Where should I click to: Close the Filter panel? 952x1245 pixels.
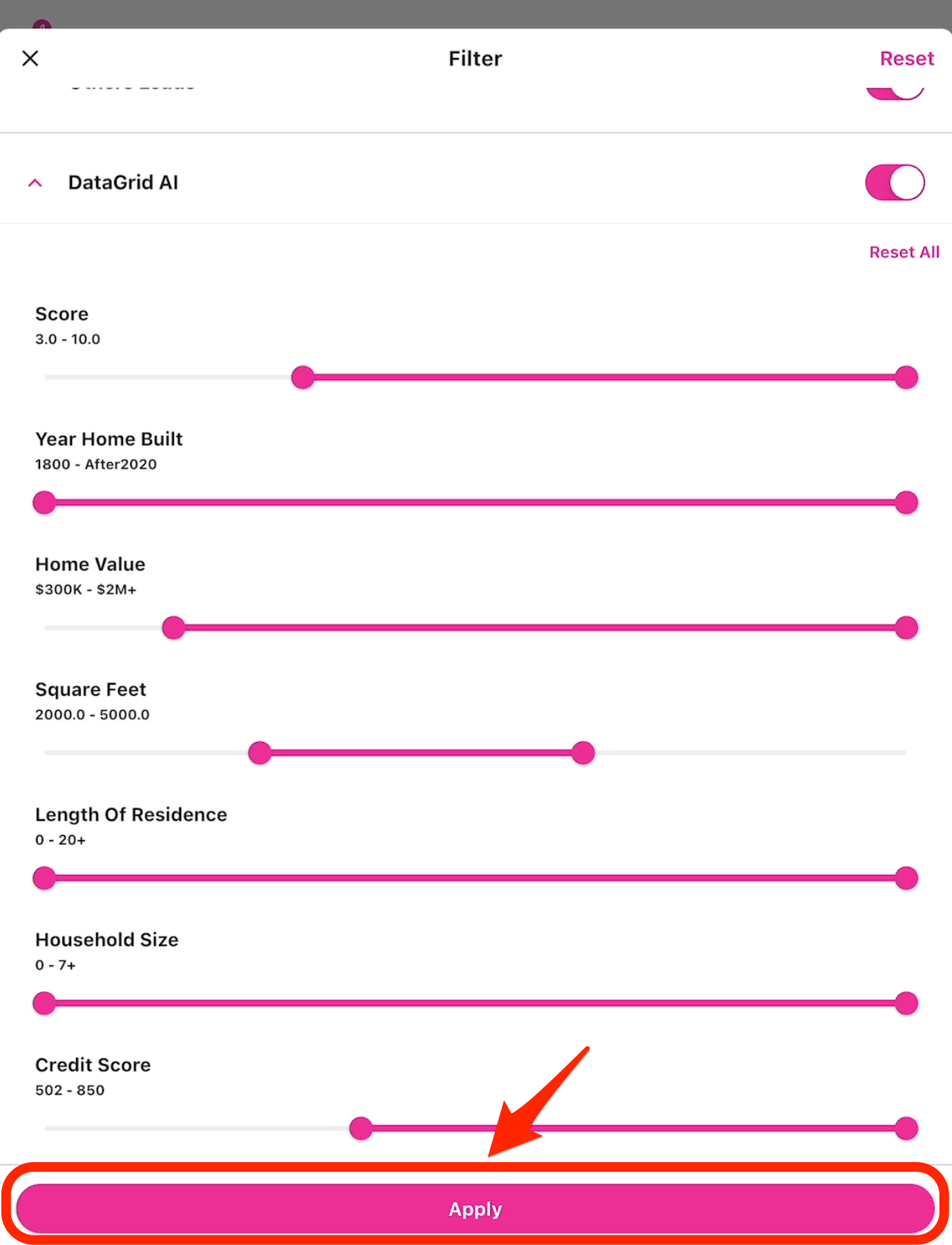(x=30, y=59)
